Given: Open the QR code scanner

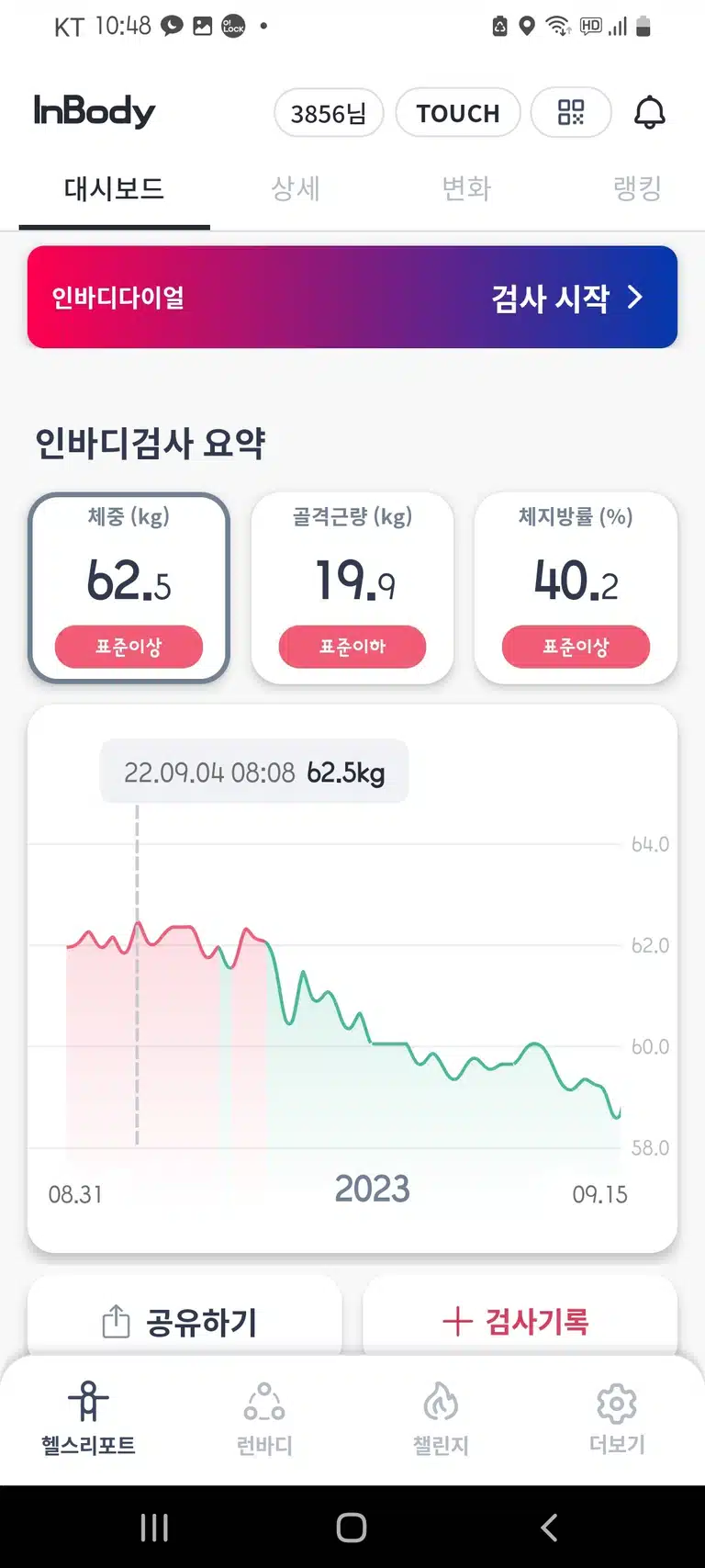Looking at the screenshot, I should [571, 112].
